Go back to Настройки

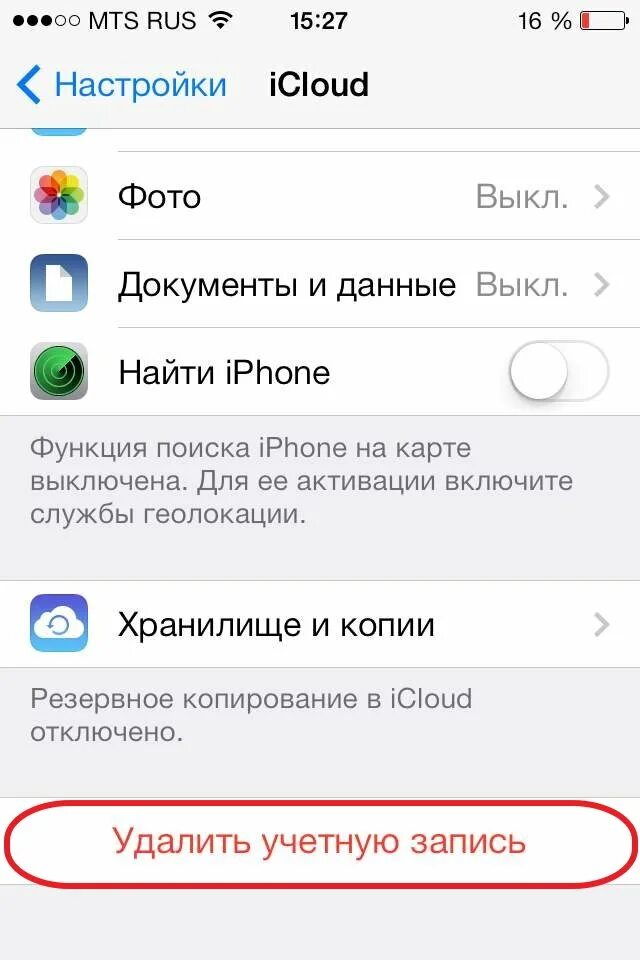(122, 85)
